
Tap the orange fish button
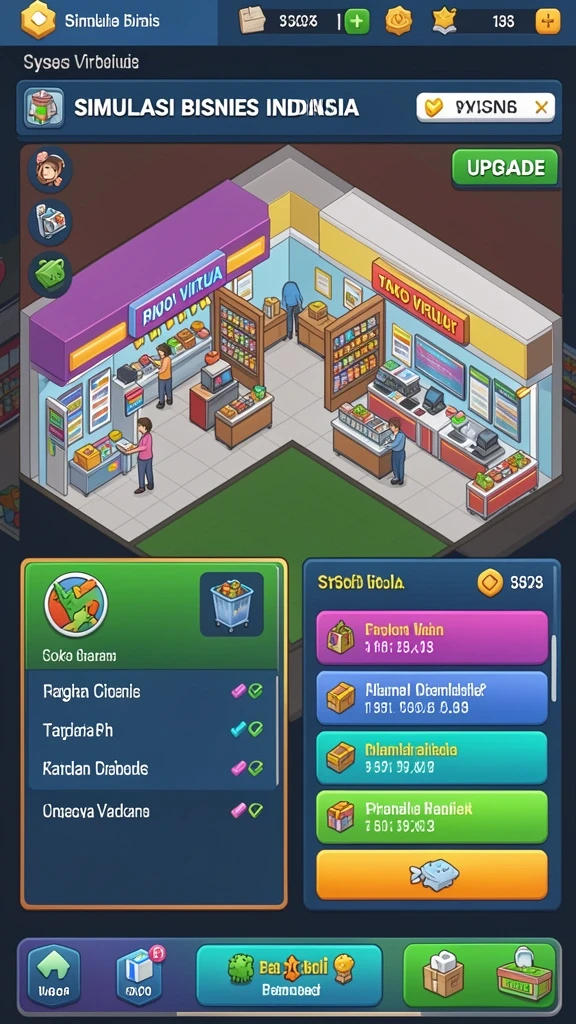pyautogui.click(x=432, y=874)
